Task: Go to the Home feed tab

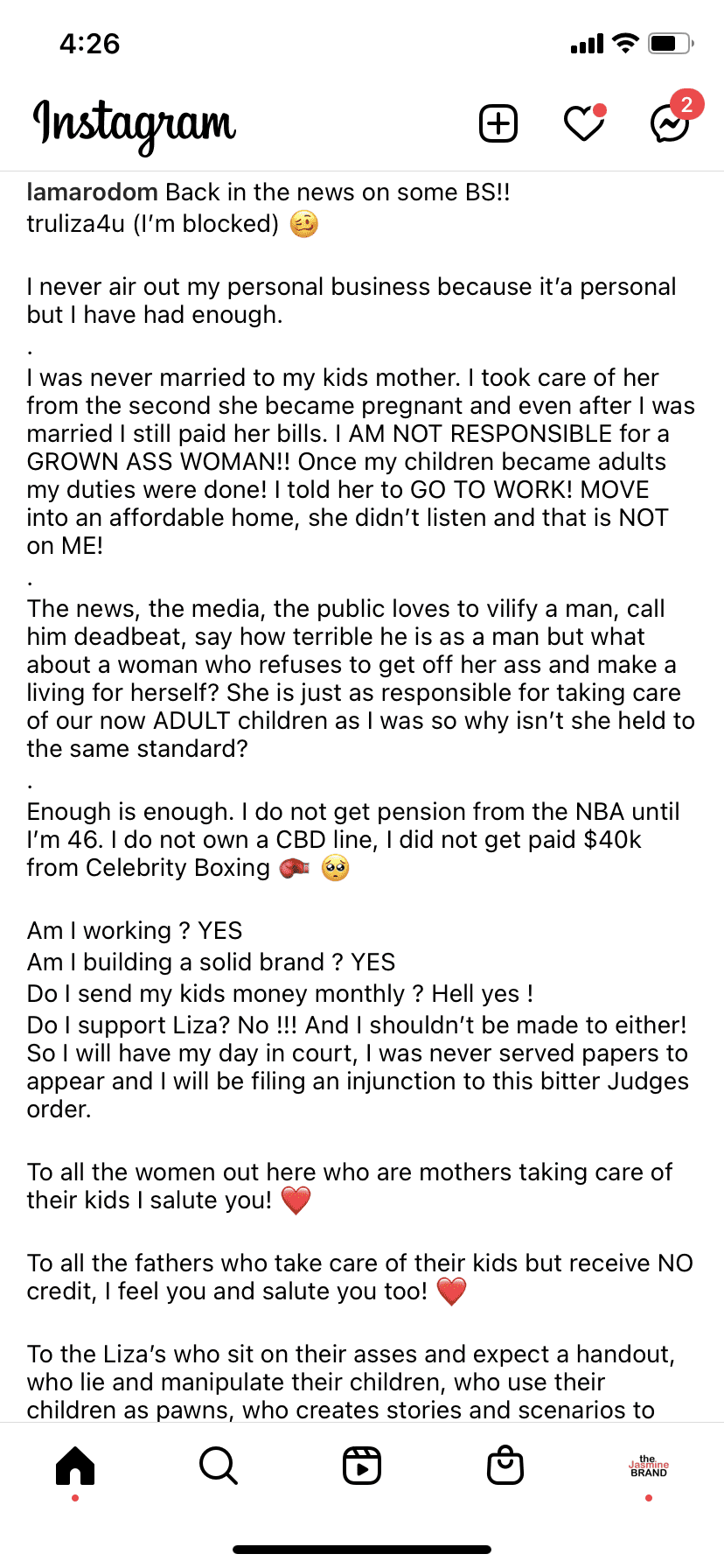Action: (x=75, y=1465)
